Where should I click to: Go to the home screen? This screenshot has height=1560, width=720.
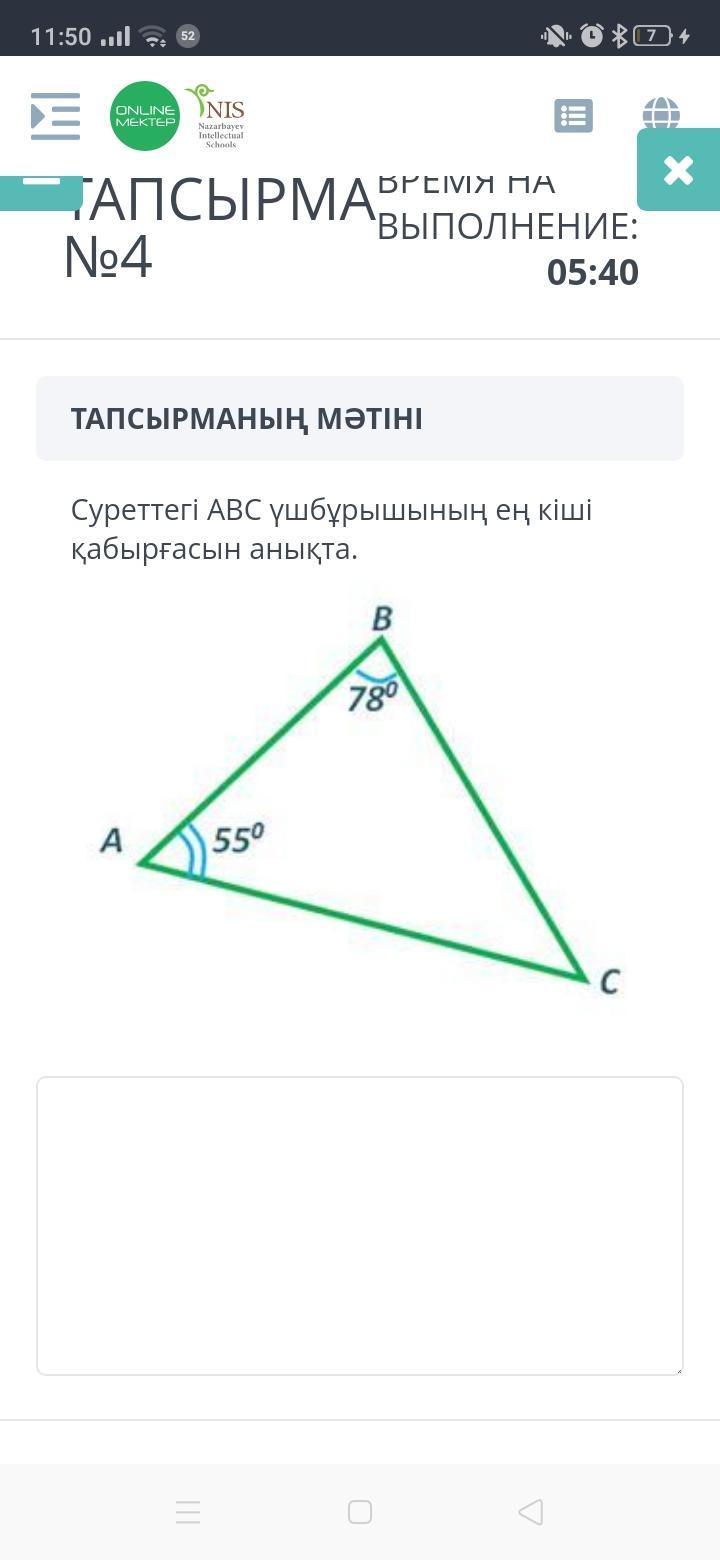click(x=360, y=1511)
